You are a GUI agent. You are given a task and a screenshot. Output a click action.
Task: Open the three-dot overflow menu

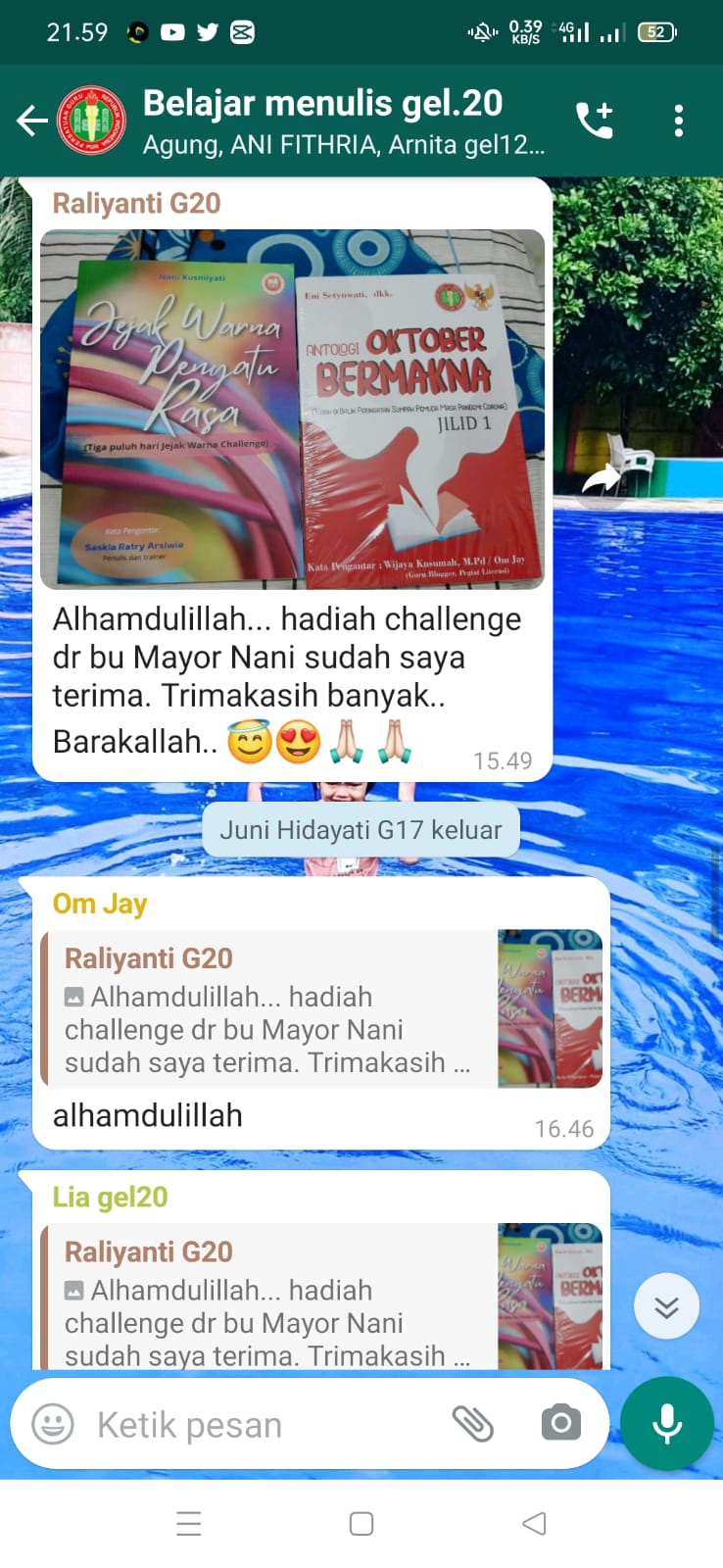pyautogui.click(x=679, y=121)
